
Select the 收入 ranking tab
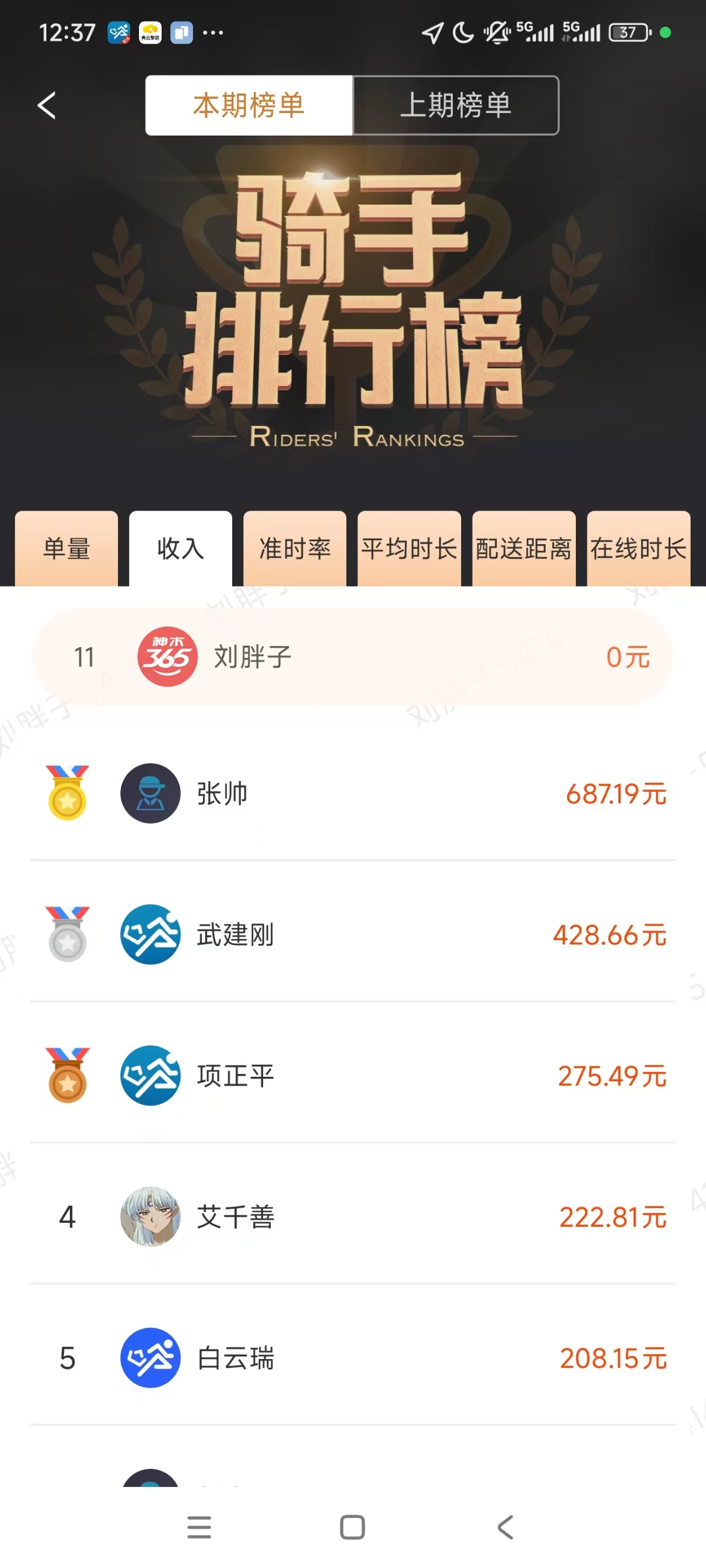[x=180, y=549]
